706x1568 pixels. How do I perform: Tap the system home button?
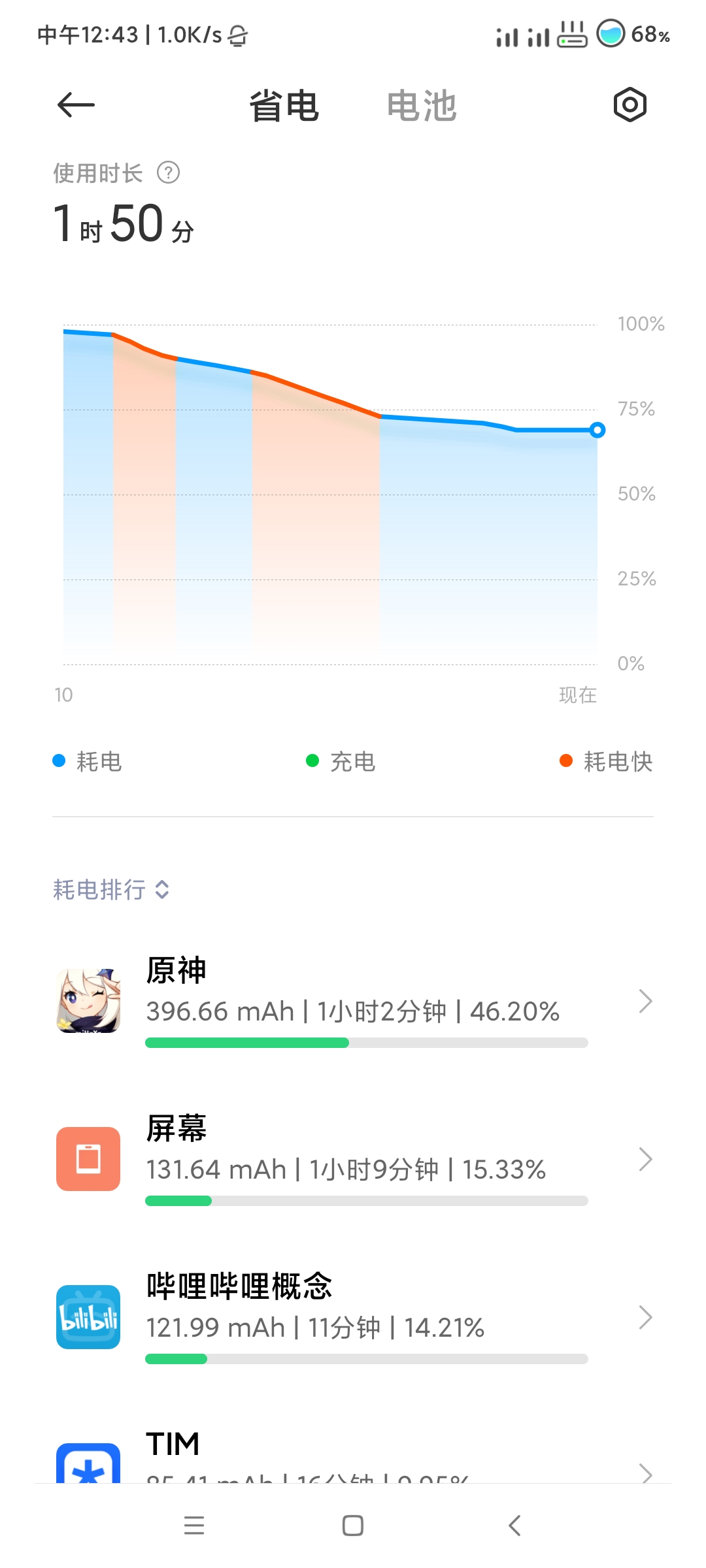click(x=353, y=1526)
